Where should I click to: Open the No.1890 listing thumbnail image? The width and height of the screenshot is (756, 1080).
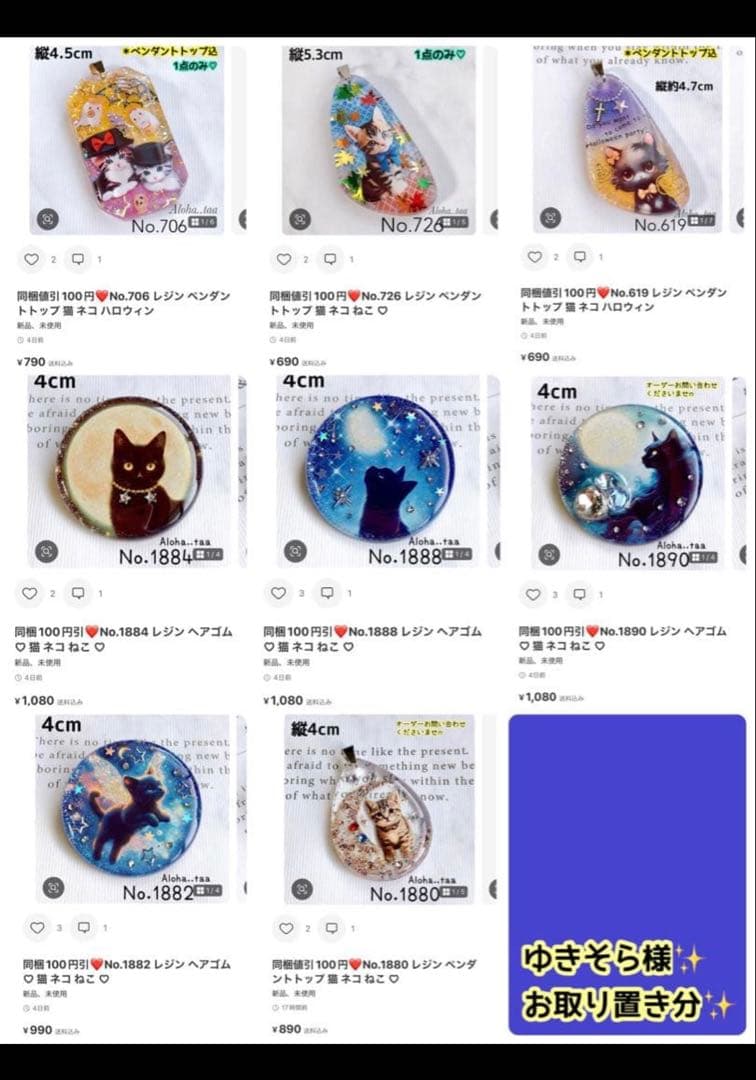click(x=630, y=470)
